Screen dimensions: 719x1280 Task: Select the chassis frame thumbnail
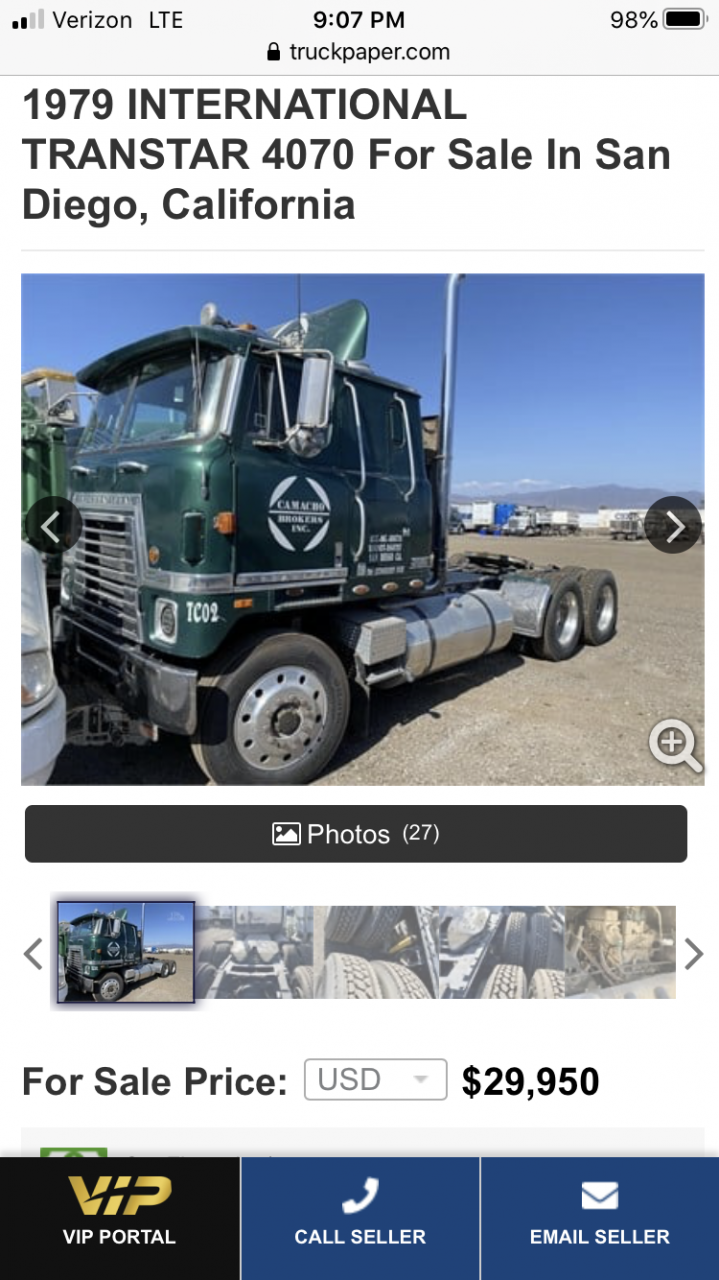255,952
